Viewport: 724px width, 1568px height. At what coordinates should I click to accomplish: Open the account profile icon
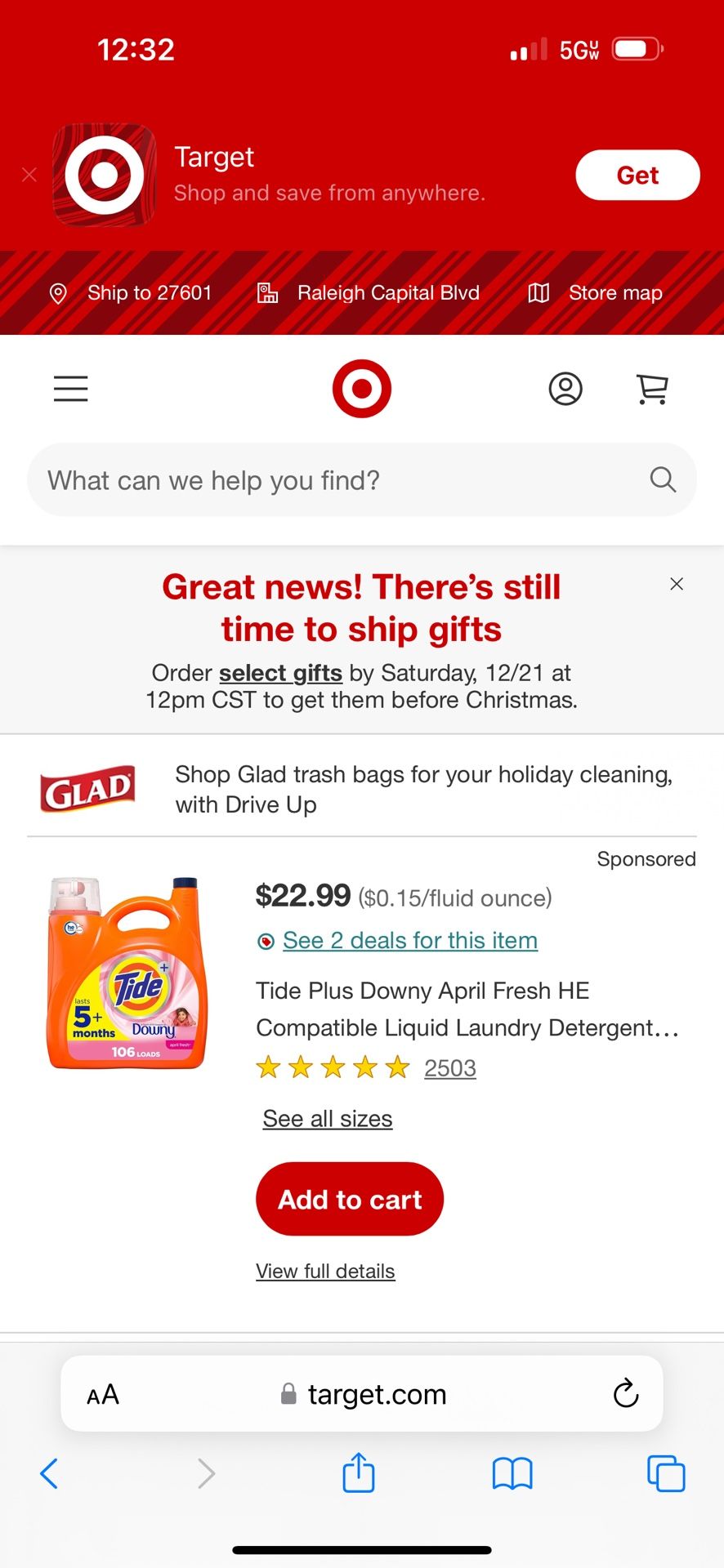(565, 389)
